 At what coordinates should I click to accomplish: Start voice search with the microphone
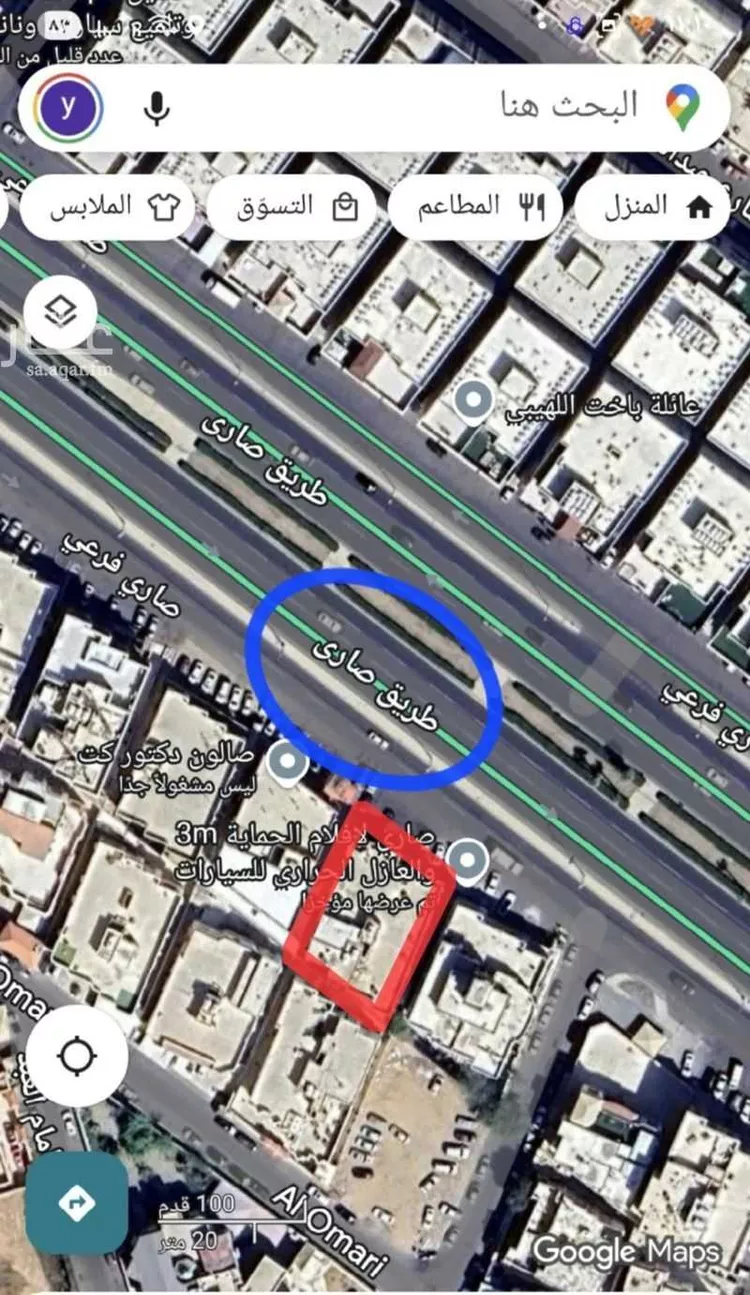(x=156, y=107)
